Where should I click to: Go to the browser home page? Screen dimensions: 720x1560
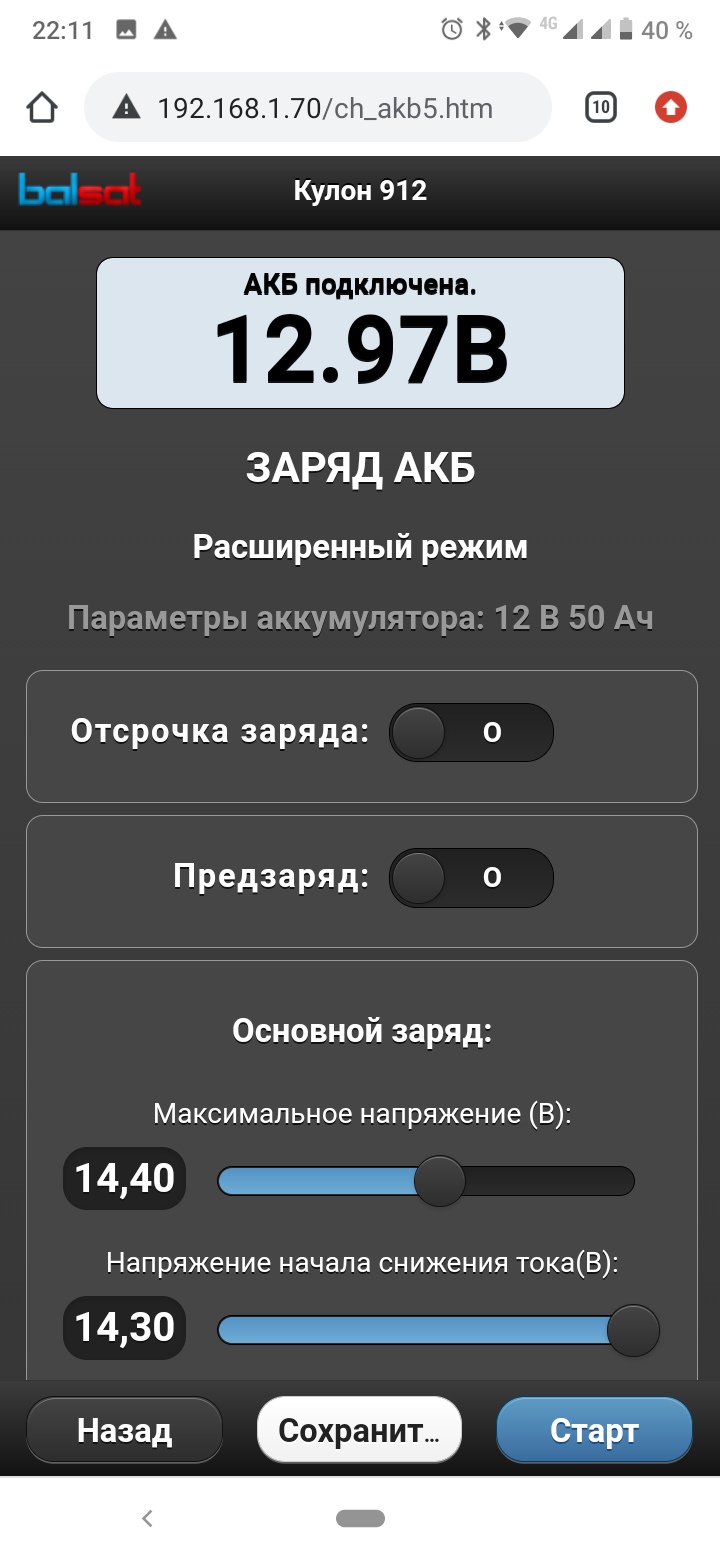pyautogui.click(x=41, y=107)
